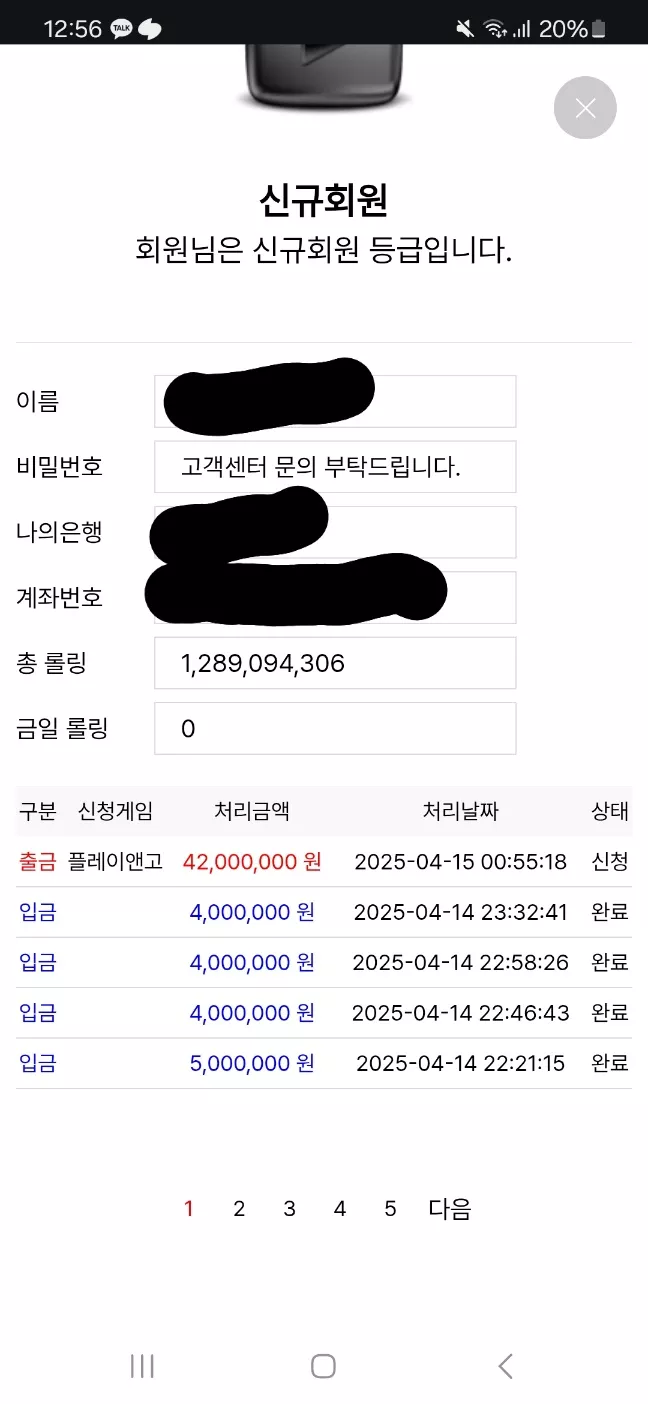Viewport: 648px width, 1404px height.
Task: Select page 5 in pagination
Action: [x=390, y=1209]
